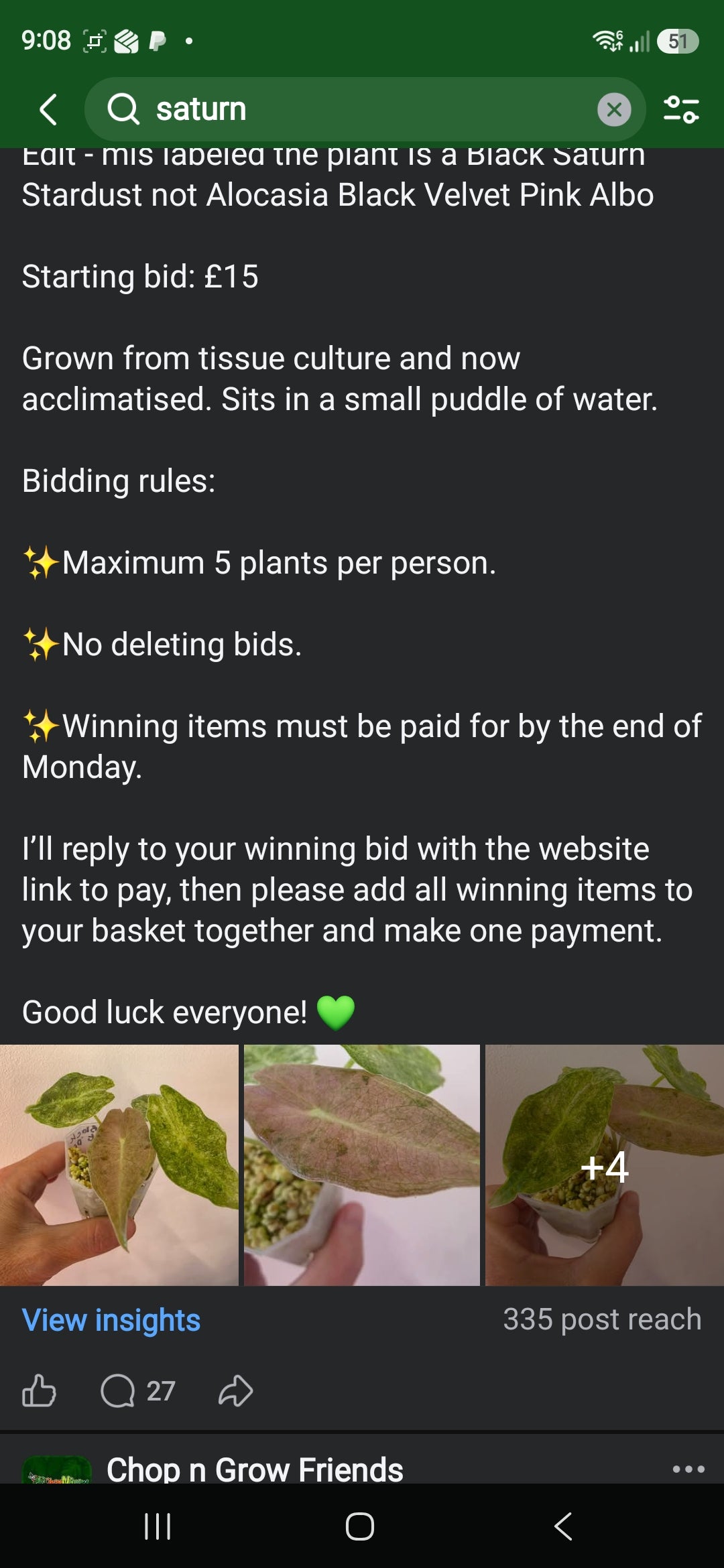The height and width of the screenshot is (1568, 724).
Task: Open the first plant photo in the post
Action: (x=119, y=1165)
